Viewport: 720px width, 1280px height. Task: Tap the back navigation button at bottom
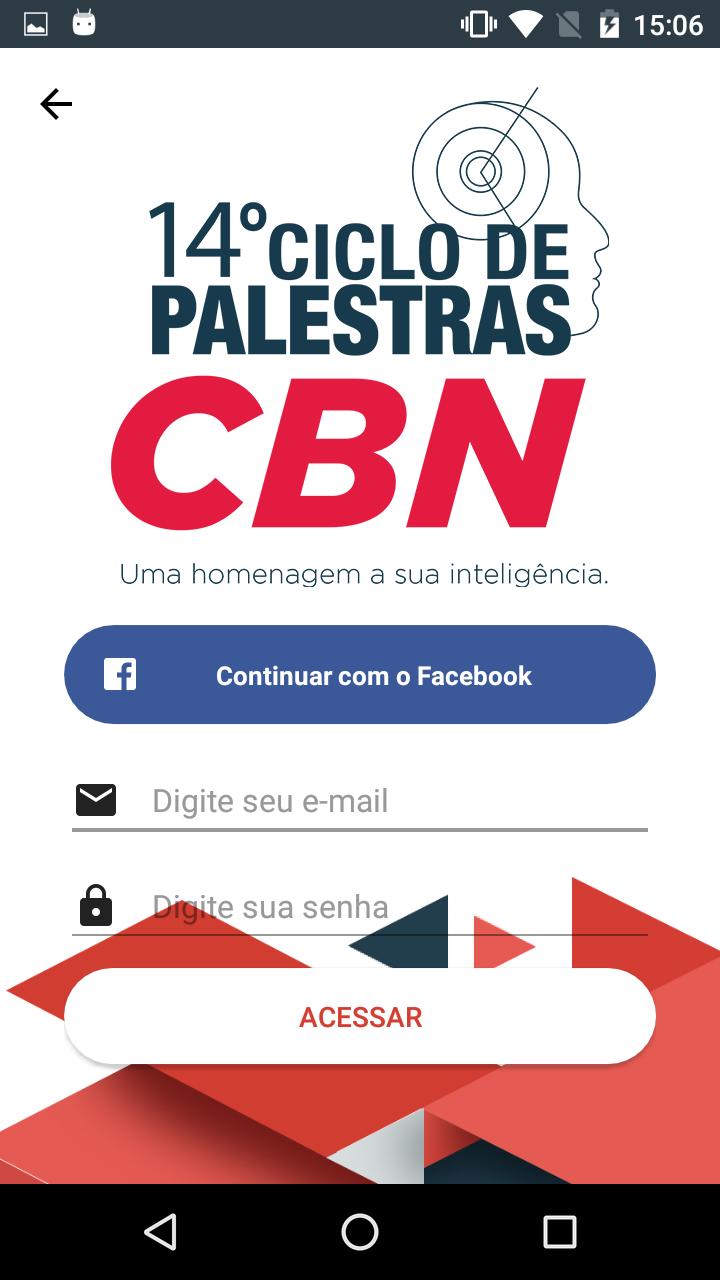(162, 1231)
